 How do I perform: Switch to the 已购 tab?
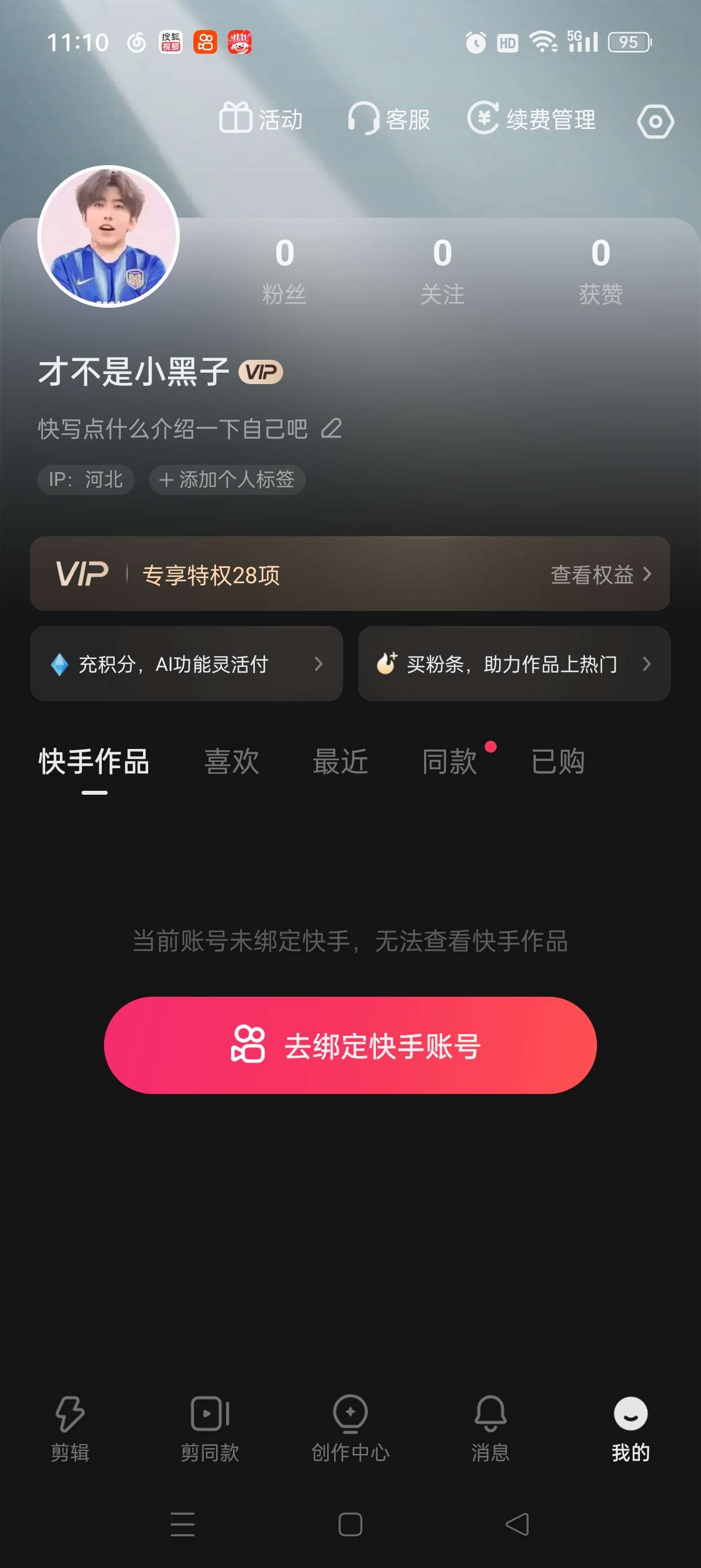(557, 761)
